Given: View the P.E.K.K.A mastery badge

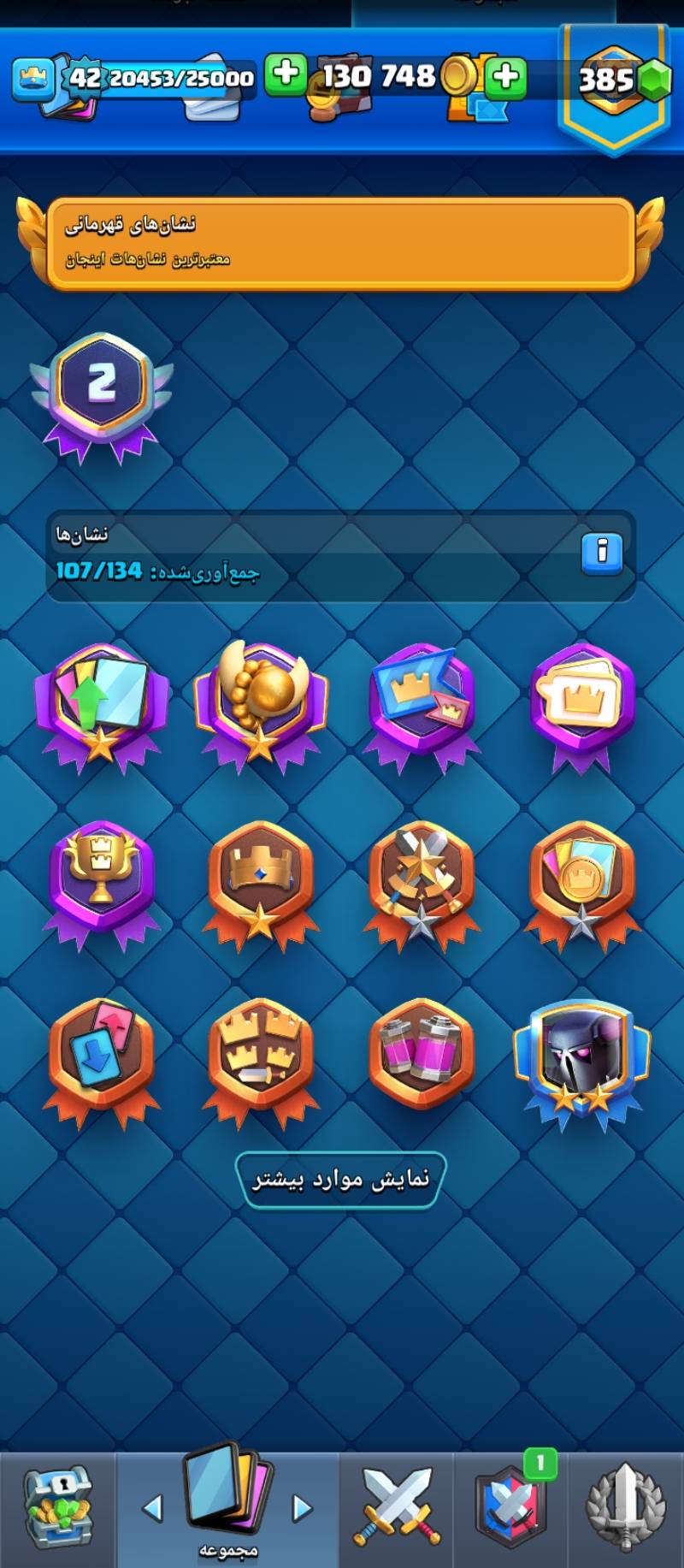Looking at the screenshot, I should [x=581, y=1061].
